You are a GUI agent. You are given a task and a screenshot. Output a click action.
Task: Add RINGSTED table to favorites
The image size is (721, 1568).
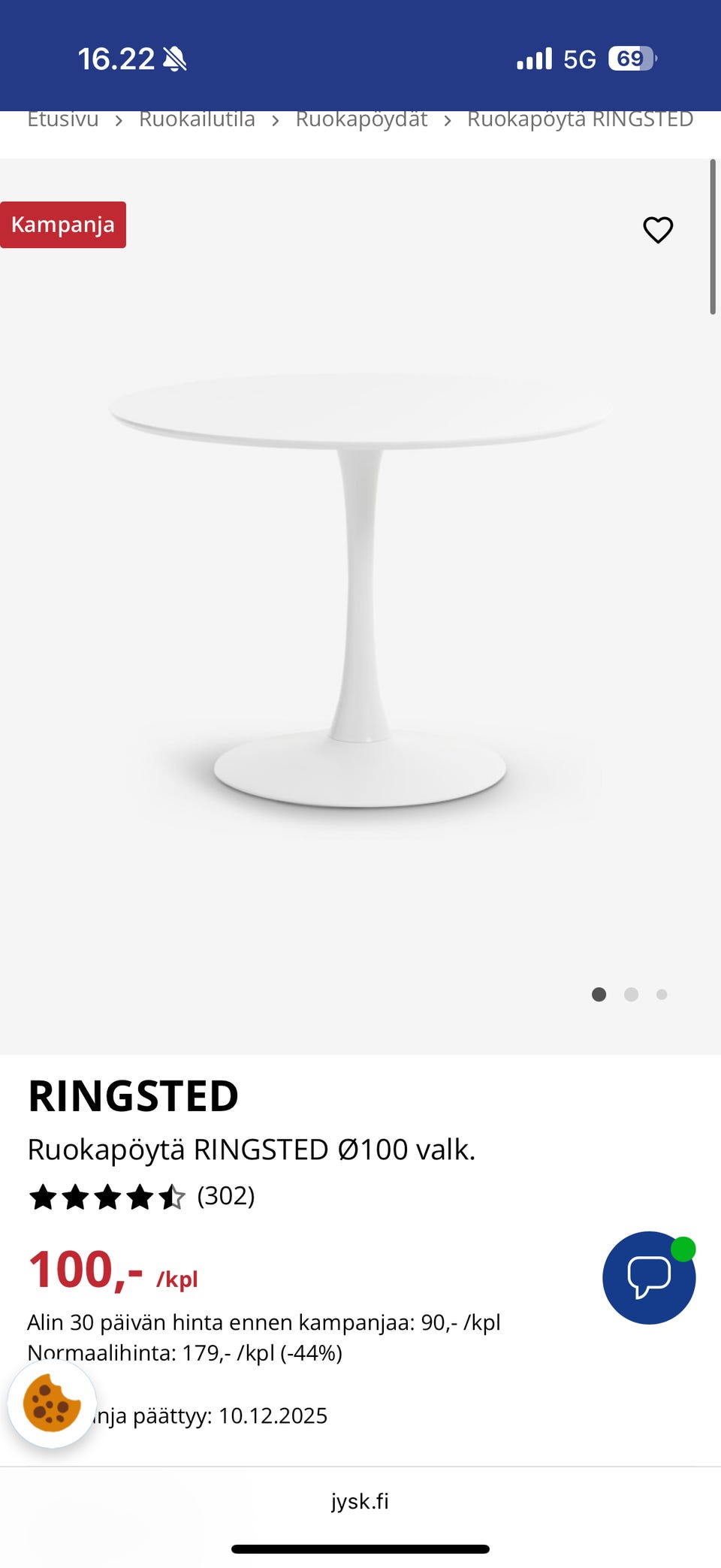658,230
